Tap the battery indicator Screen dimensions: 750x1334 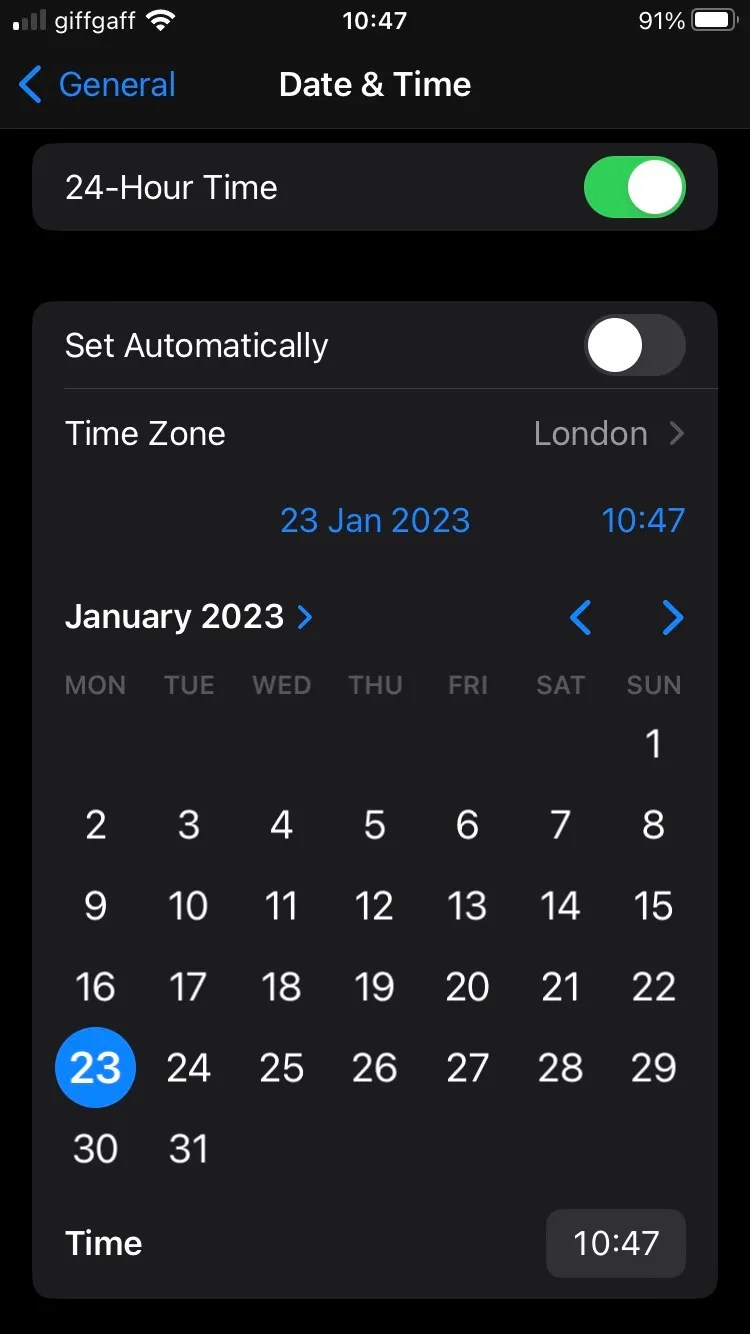point(712,18)
